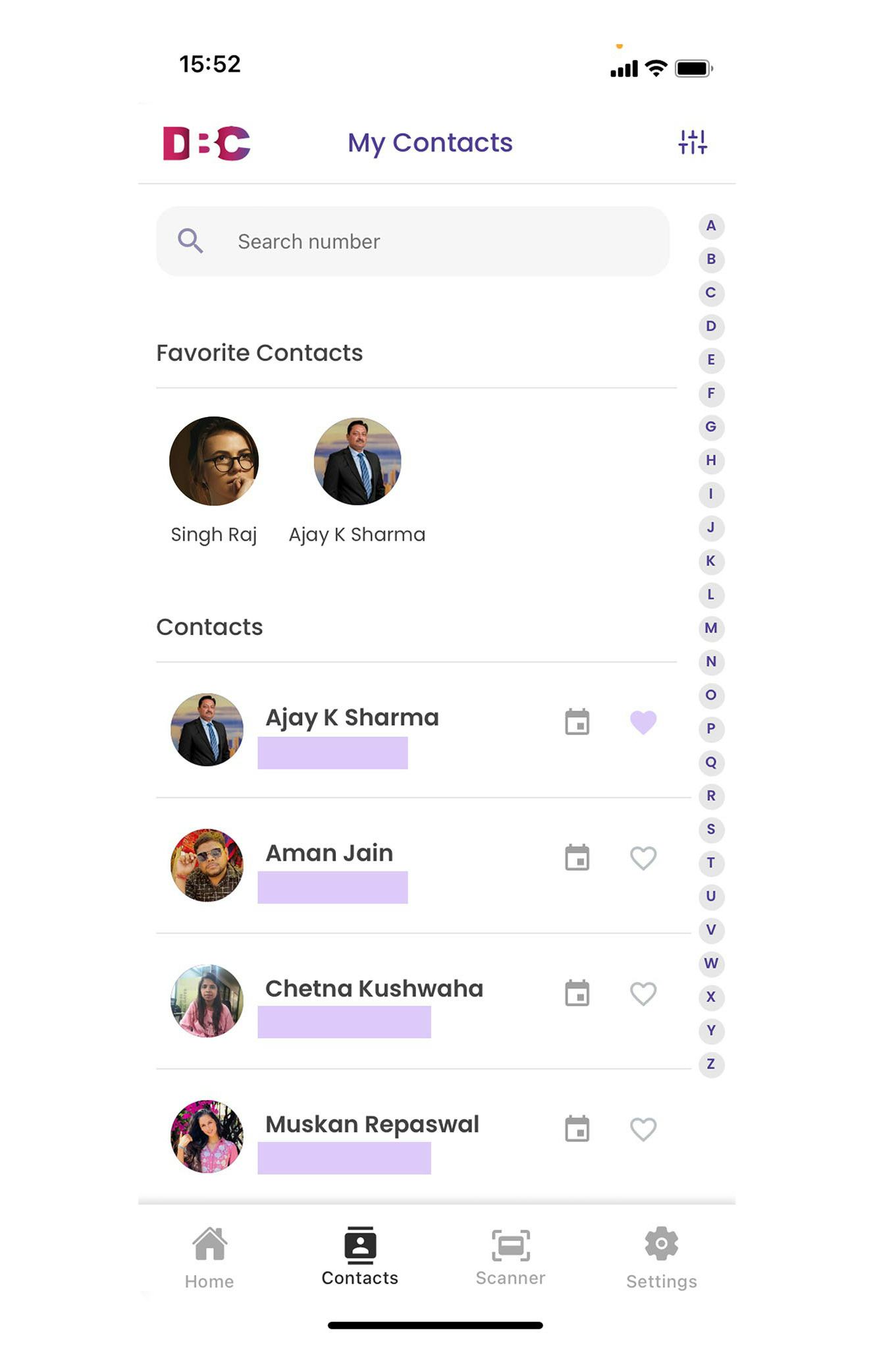Open calendar icon for Chetna Kushwaha
Viewport: 875px width, 1372px height.
(577, 994)
